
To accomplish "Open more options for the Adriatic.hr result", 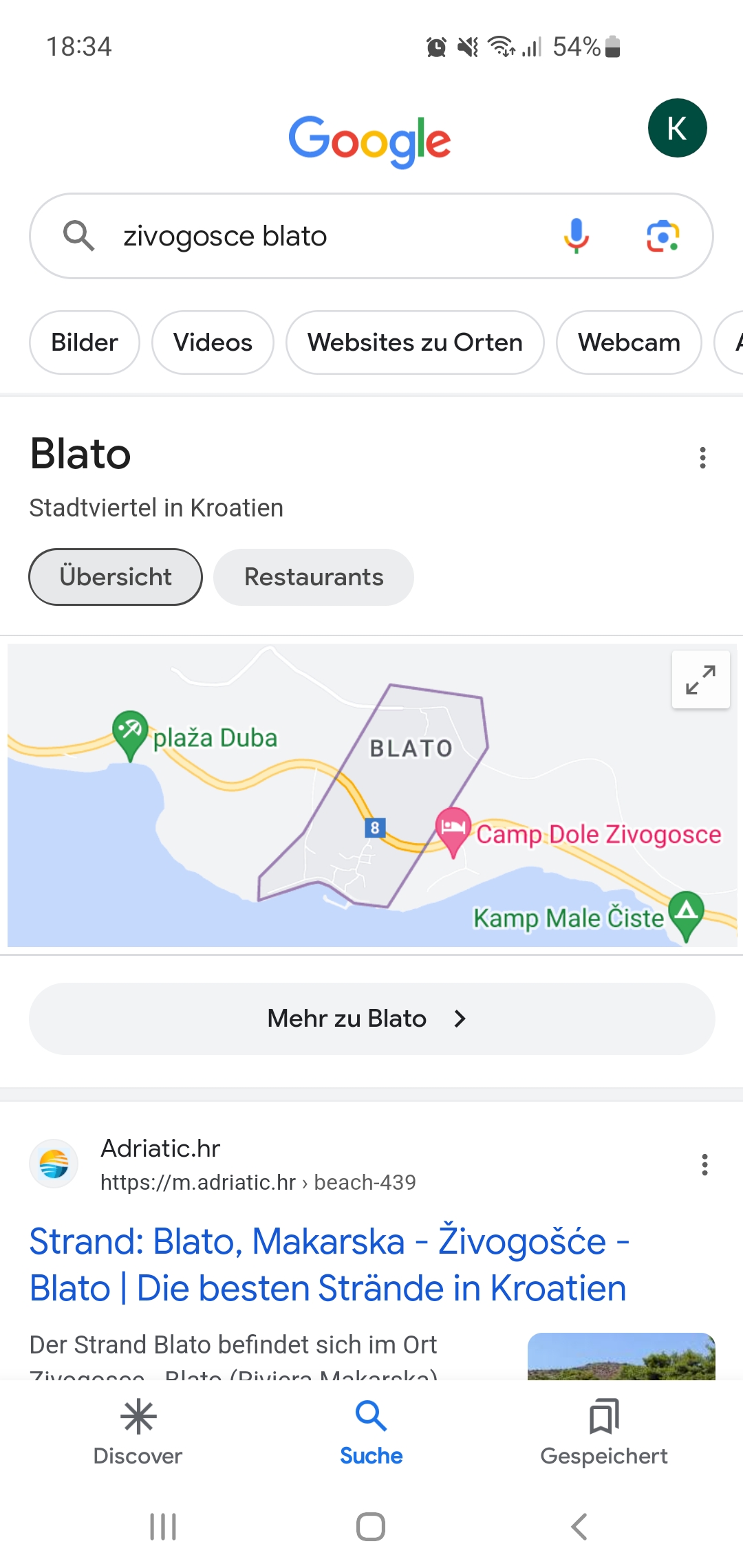I will [x=704, y=1164].
